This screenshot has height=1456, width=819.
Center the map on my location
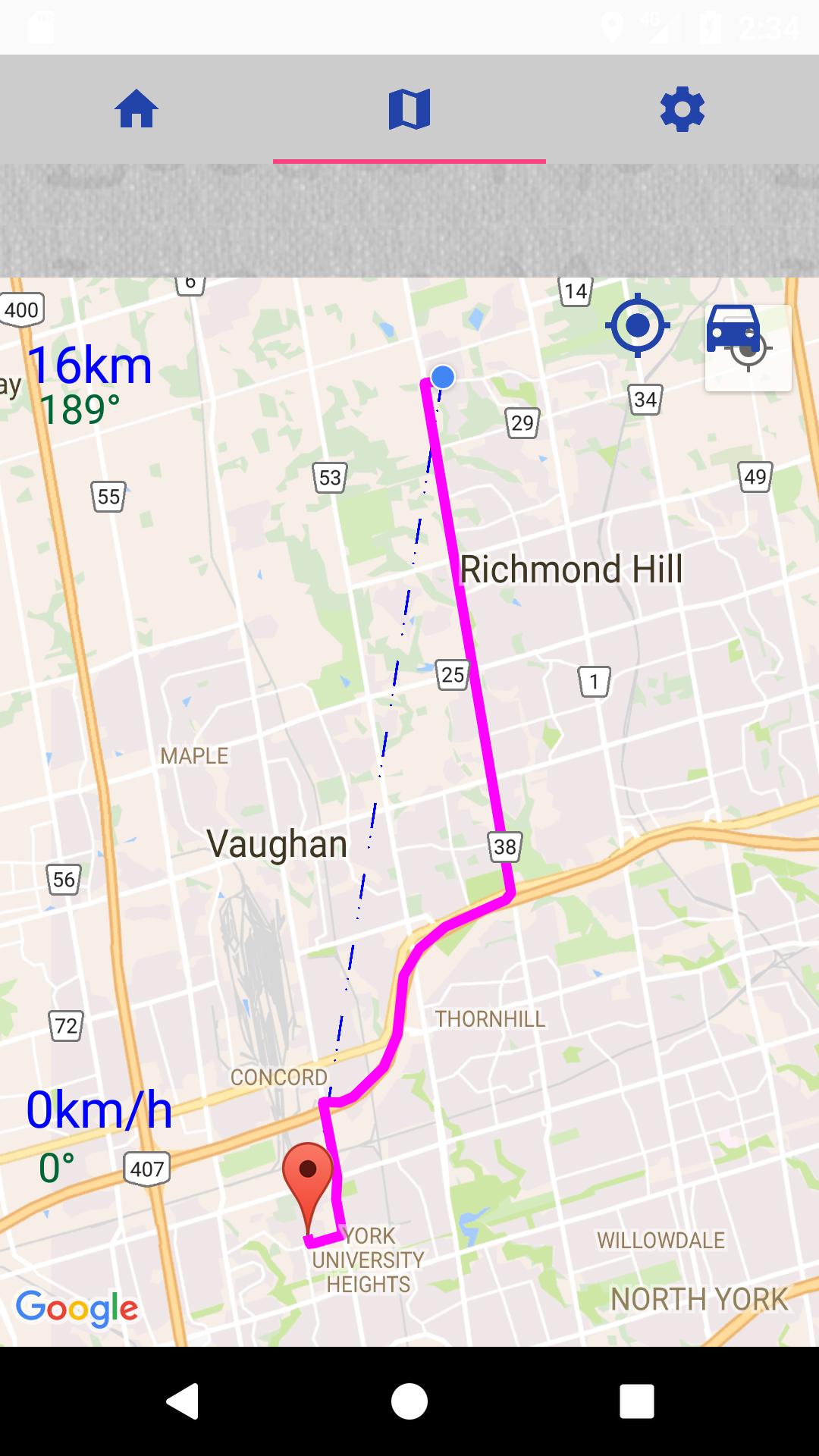click(x=637, y=325)
